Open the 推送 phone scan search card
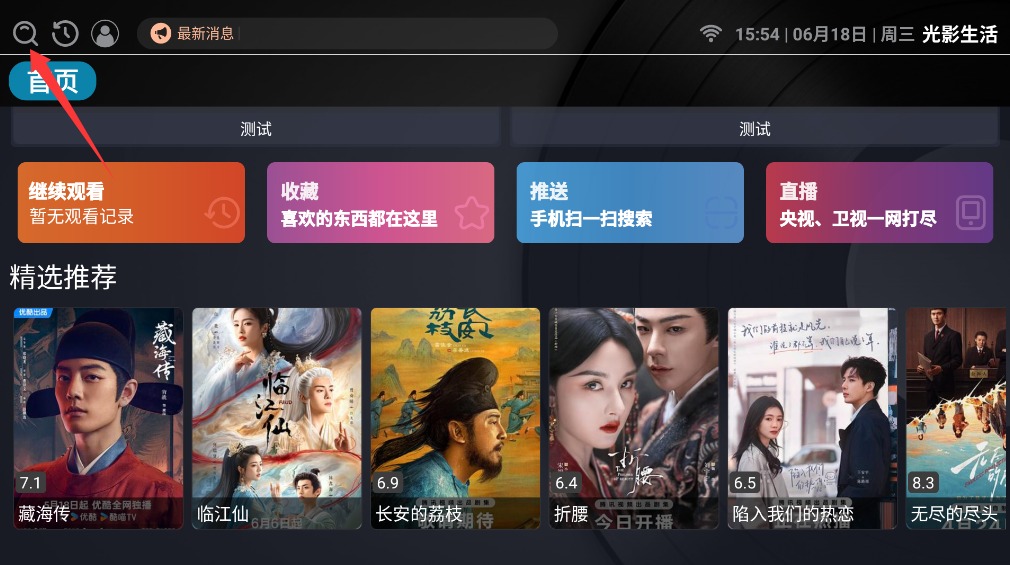This screenshot has height=565, width=1010. [x=630, y=202]
